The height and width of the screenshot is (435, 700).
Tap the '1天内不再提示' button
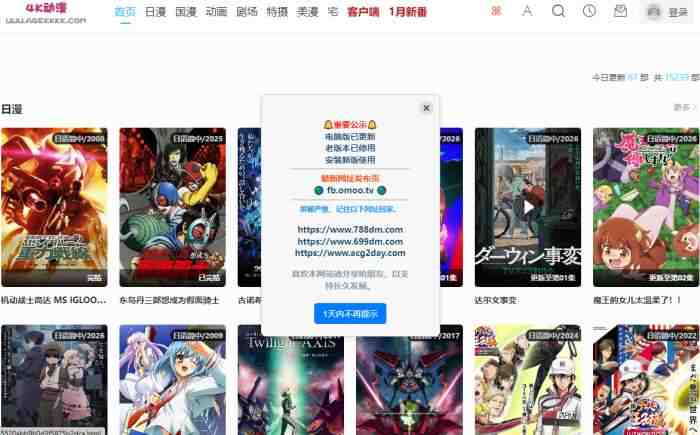pos(349,313)
